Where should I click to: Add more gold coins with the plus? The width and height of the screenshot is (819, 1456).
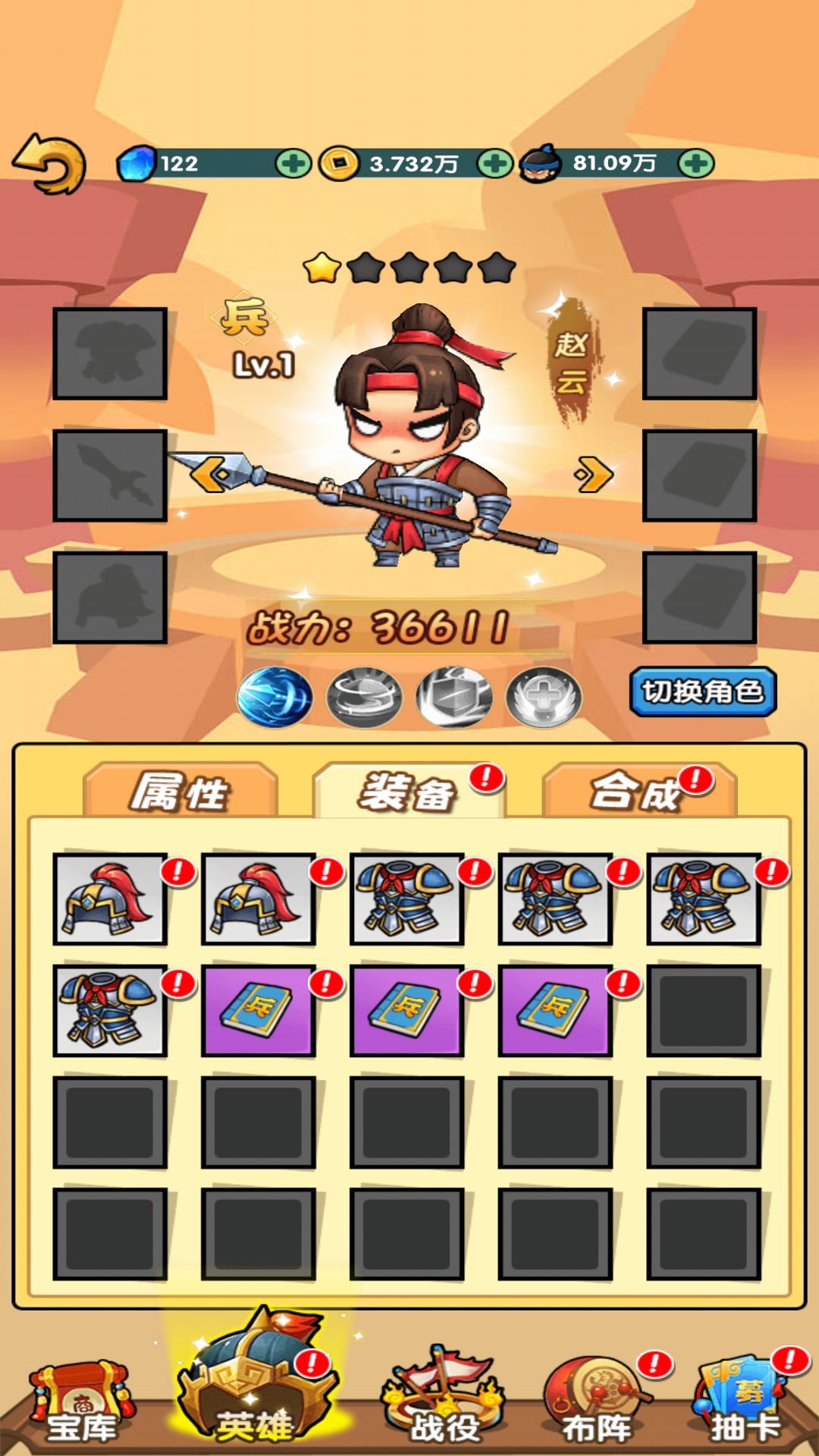click(x=494, y=163)
